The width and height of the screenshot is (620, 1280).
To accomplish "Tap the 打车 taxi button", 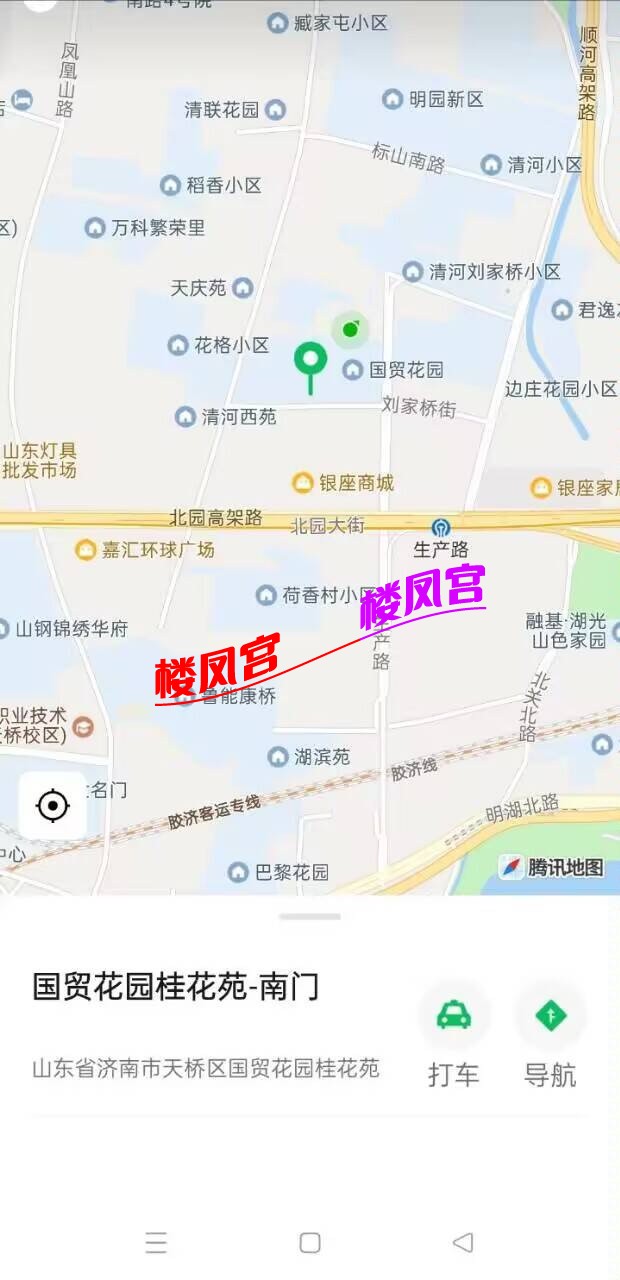I will [x=454, y=1017].
